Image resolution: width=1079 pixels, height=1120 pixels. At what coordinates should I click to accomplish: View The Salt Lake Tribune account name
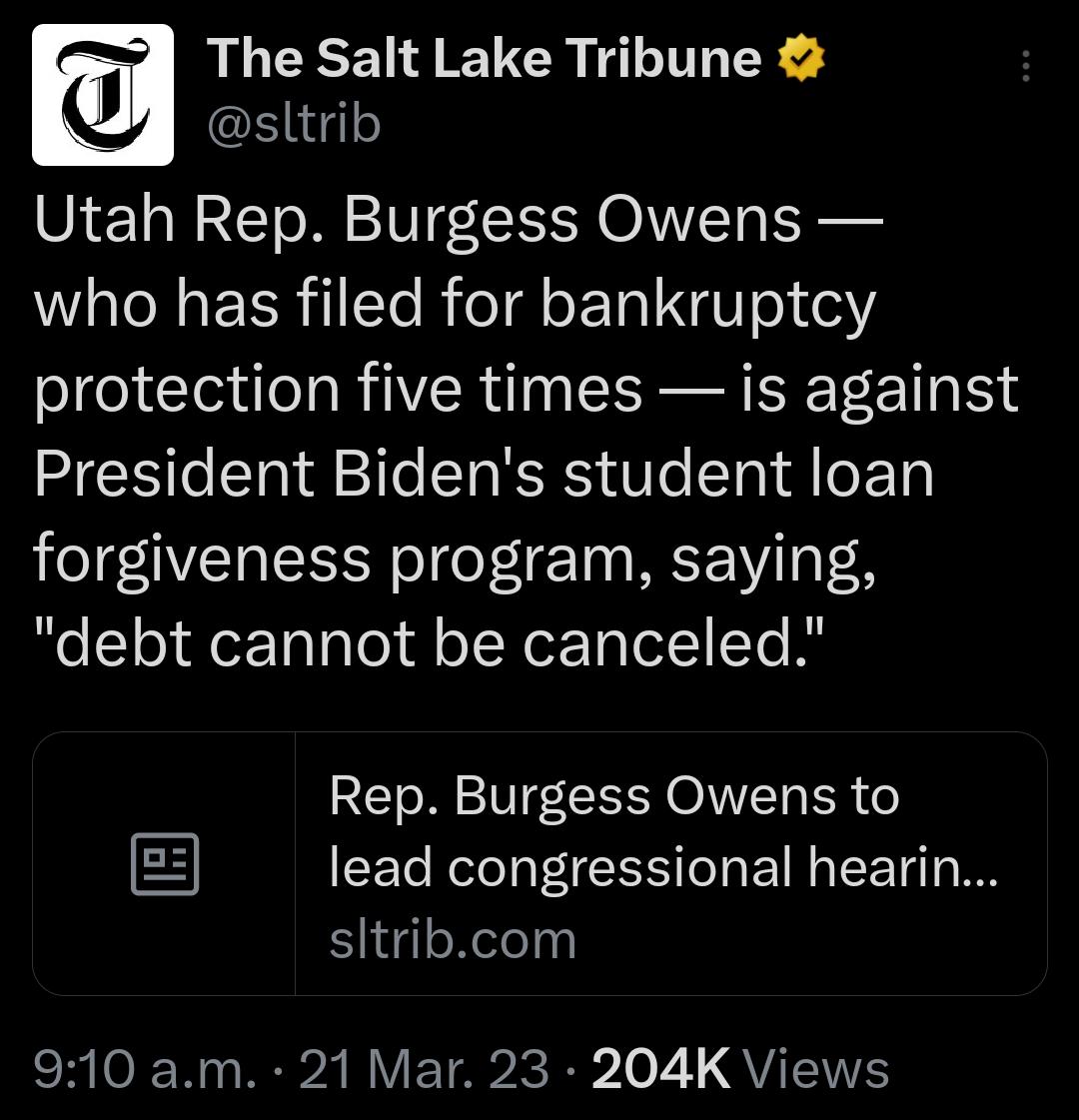pos(484,58)
